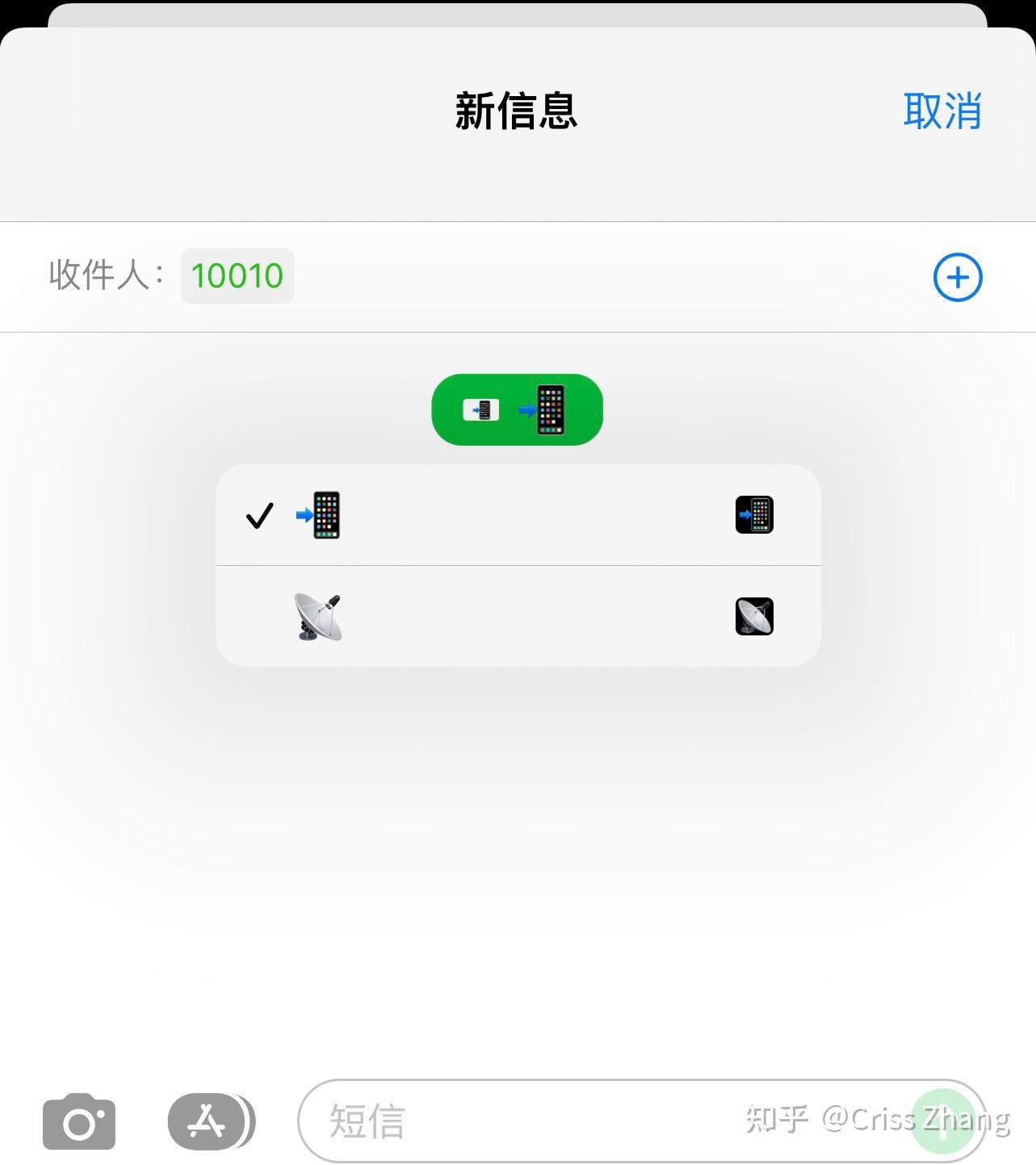Open the camera to attach a photo

click(x=79, y=1121)
